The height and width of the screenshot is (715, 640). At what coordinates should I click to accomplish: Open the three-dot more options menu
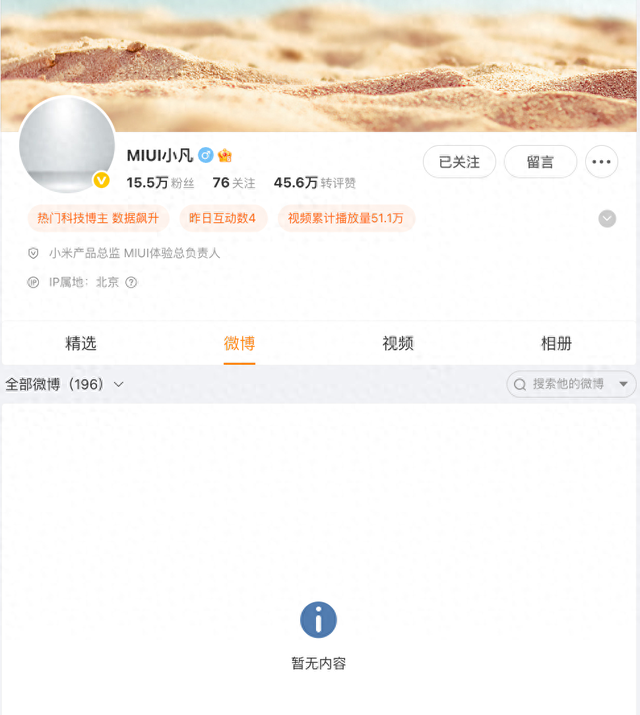click(x=601, y=162)
